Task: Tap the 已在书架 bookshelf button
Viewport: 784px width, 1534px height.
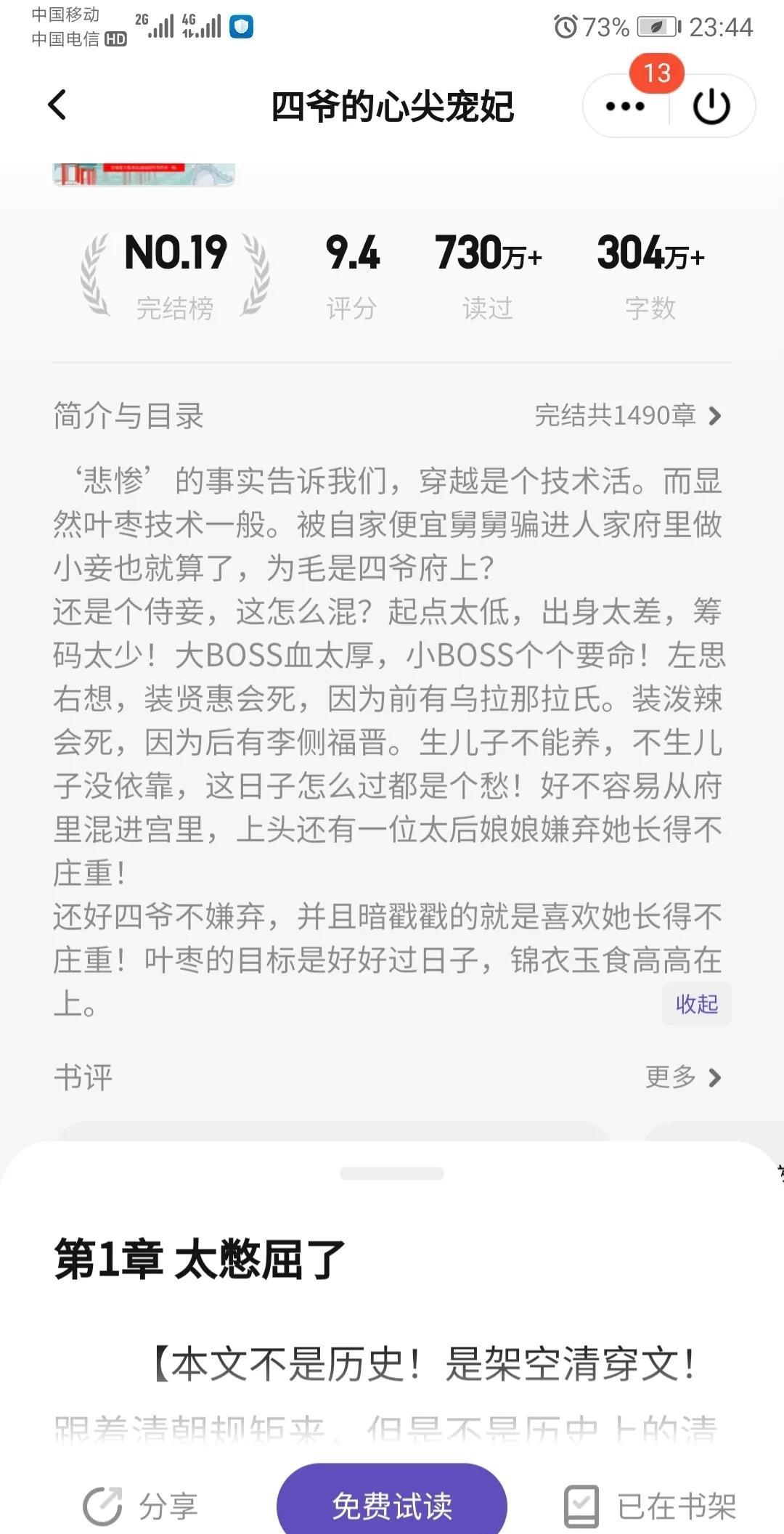Action: [x=650, y=1506]
